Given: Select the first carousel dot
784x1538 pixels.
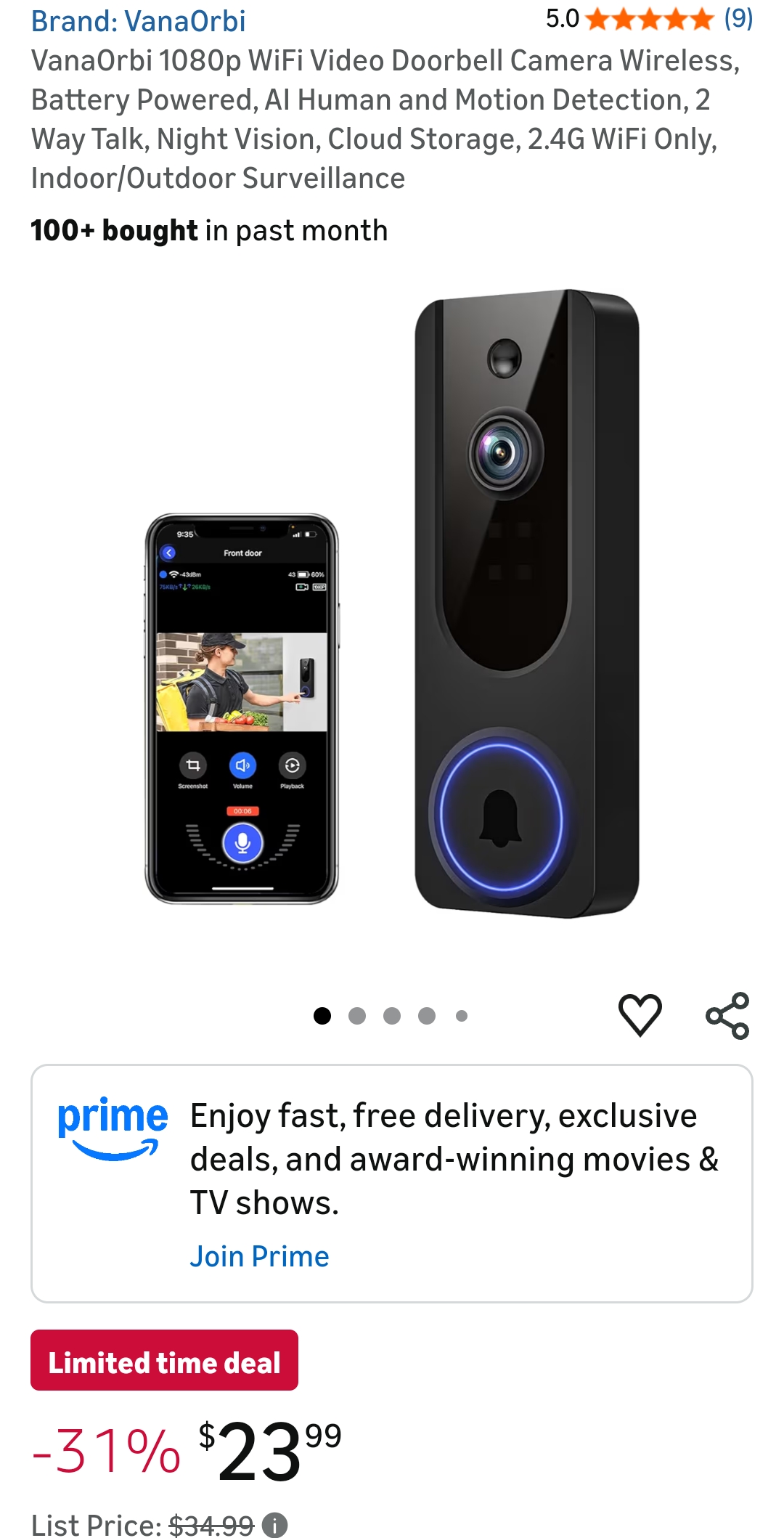Looking at the screenshot, I should click(x=322, y=1016).
